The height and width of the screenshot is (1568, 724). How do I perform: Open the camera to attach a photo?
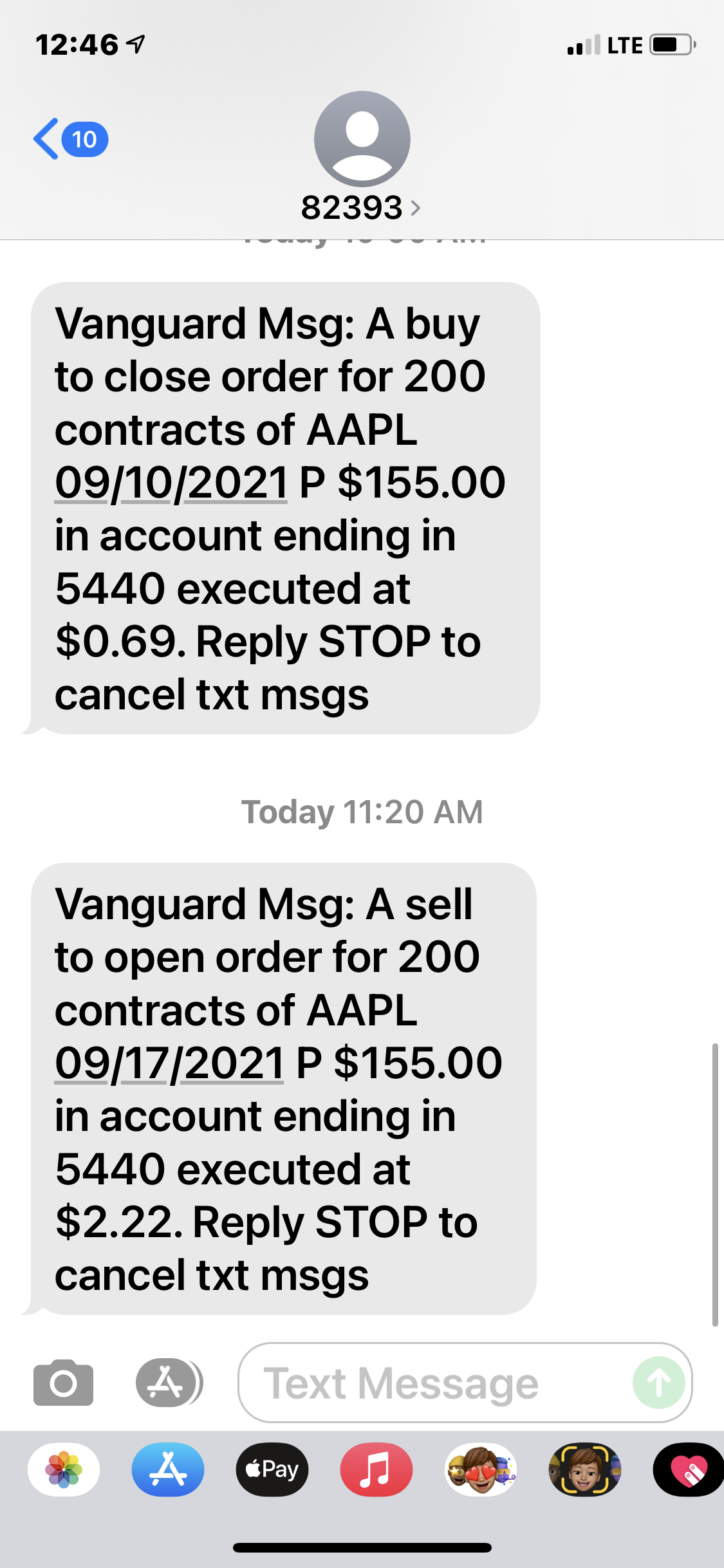point(63,1383)
